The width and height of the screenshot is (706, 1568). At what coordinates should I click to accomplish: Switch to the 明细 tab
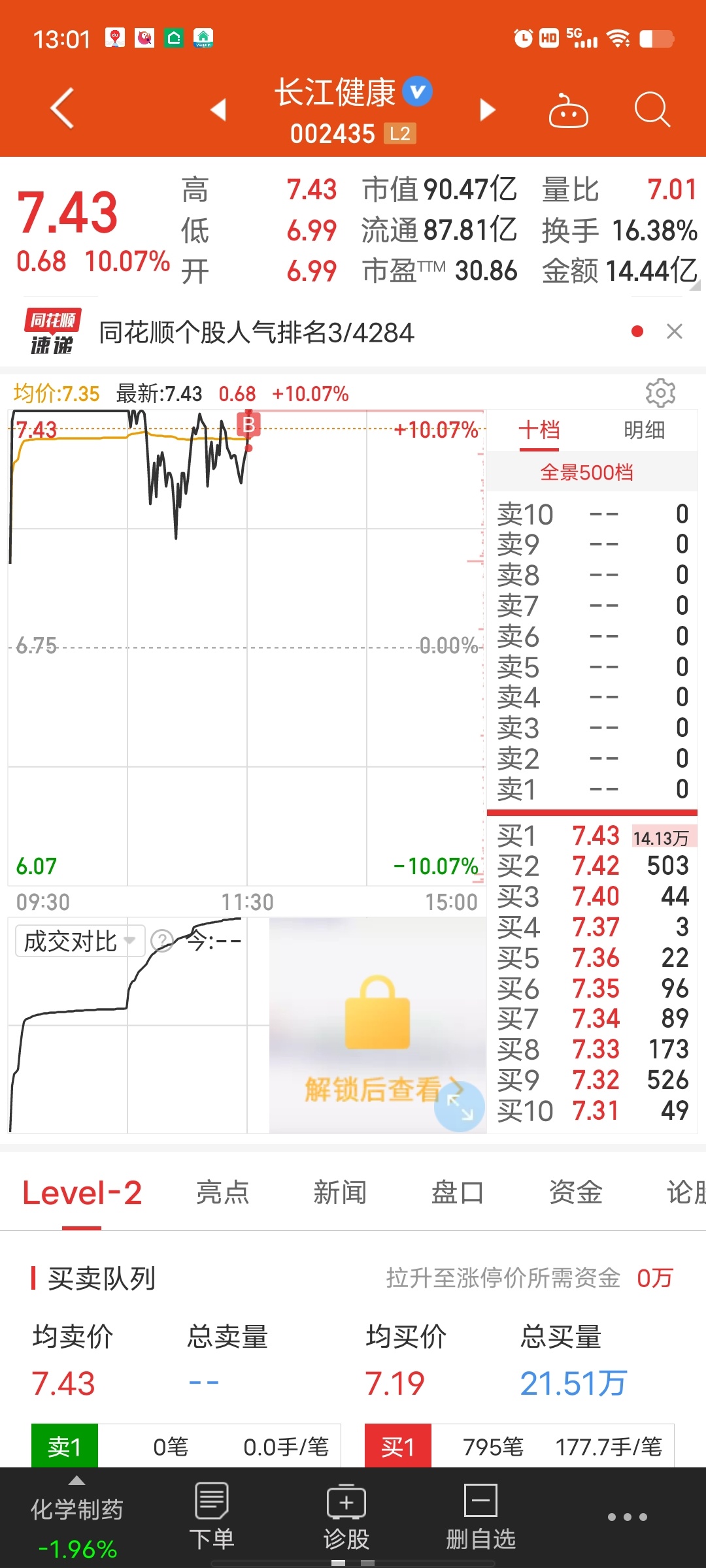644,430
